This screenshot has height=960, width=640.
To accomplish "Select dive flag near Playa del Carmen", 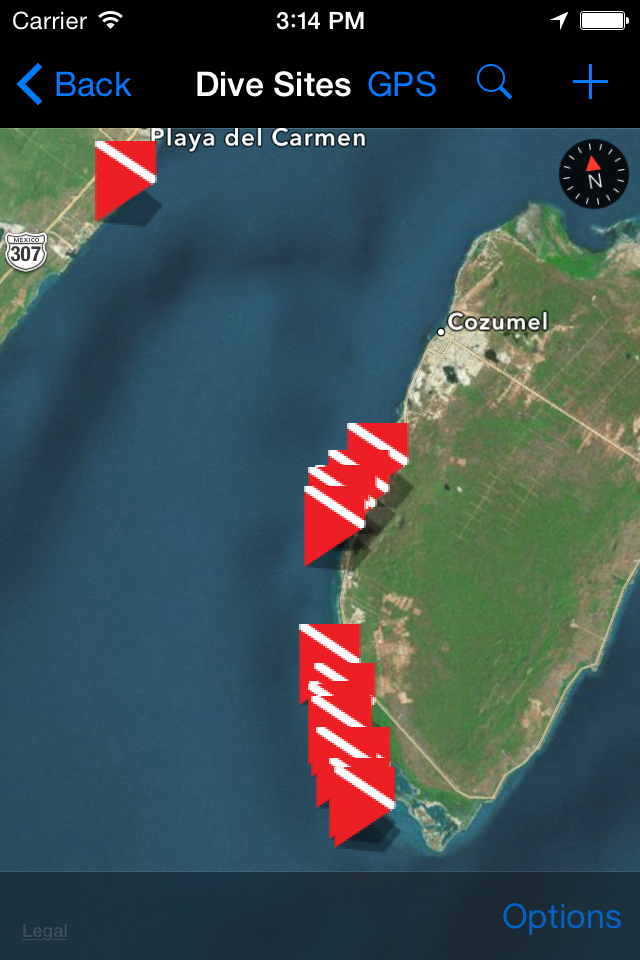I will pos(126,181).
